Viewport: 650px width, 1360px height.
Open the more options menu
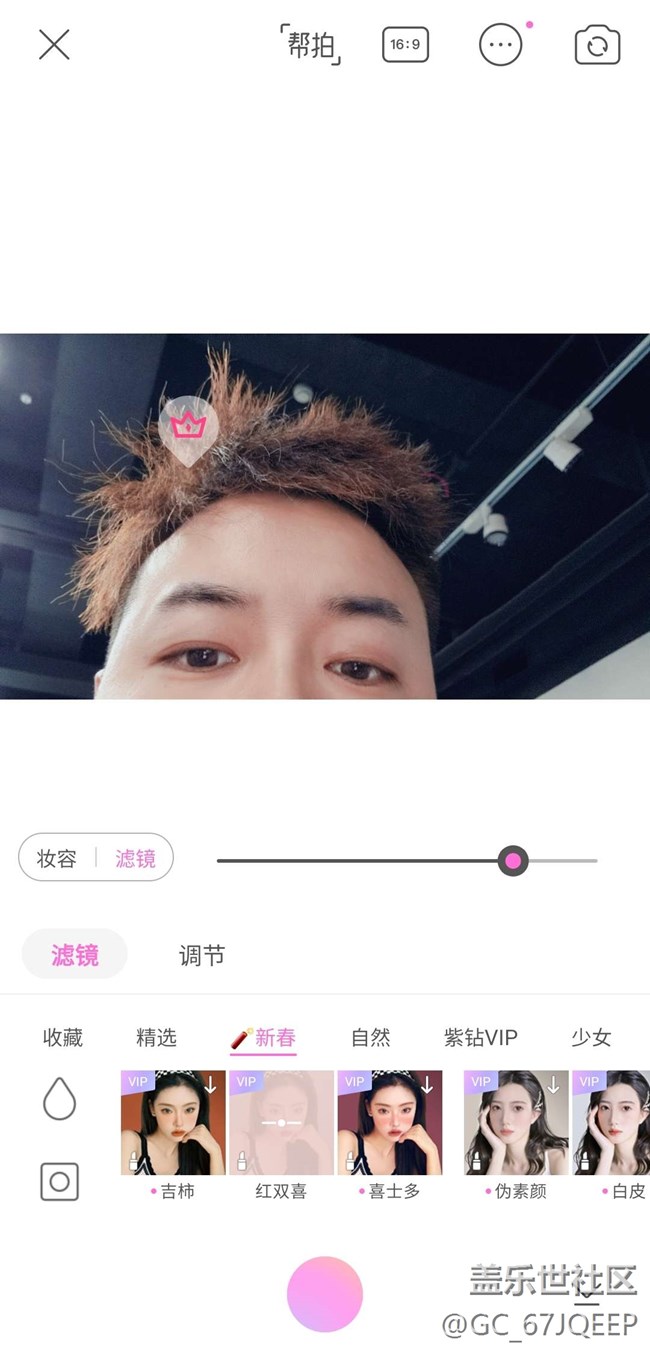click(501, 45)
